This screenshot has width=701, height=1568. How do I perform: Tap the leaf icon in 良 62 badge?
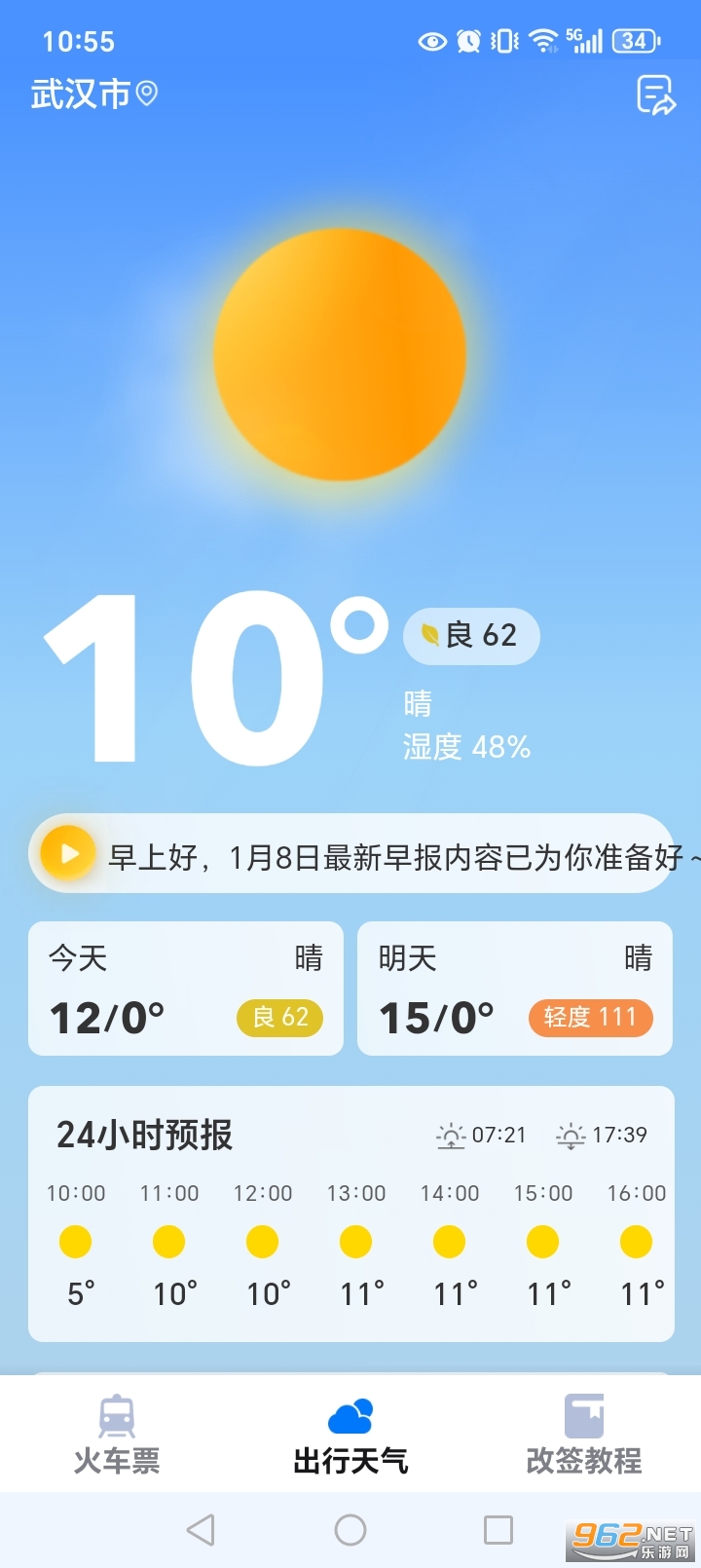click(428, 635)
